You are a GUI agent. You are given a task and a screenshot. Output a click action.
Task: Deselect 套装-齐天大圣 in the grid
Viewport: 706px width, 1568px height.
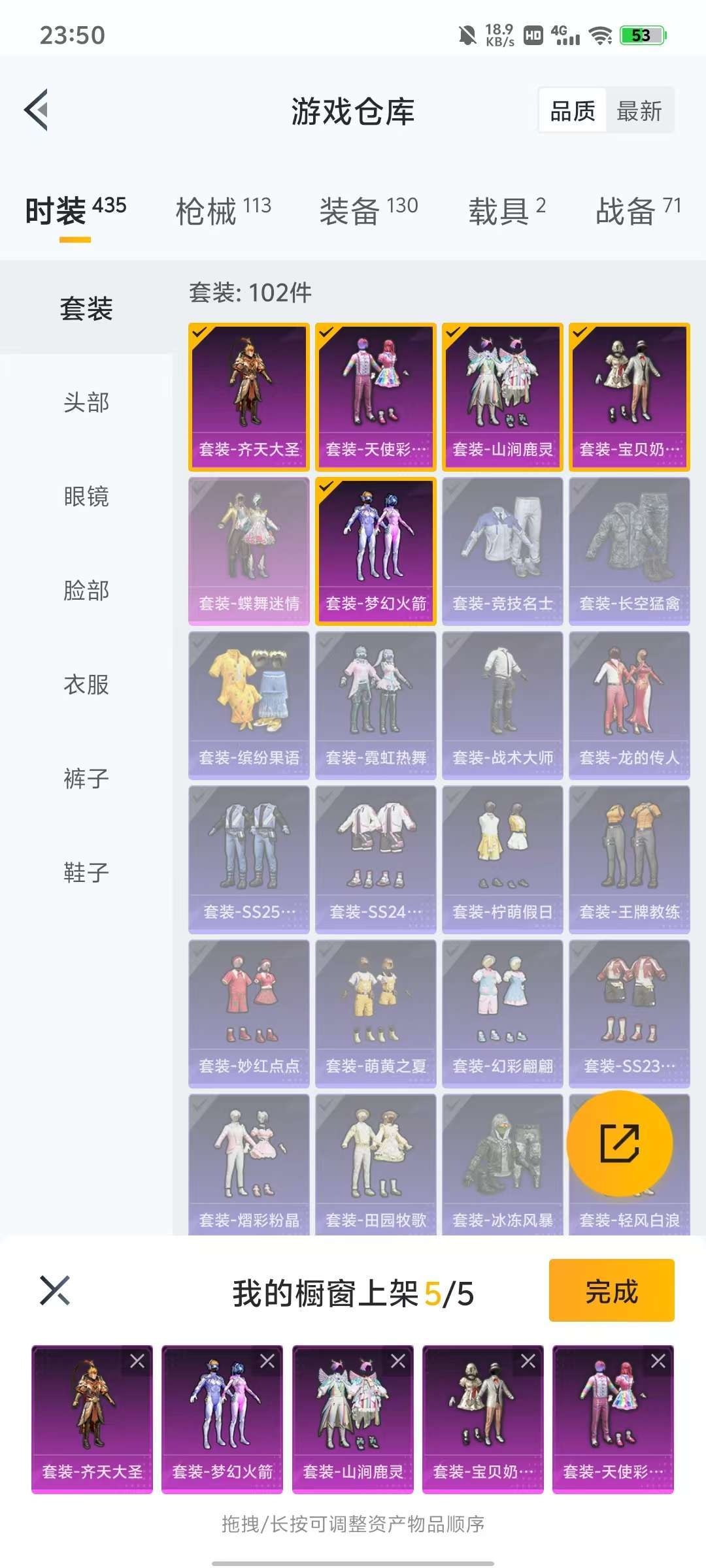pyautogui.click(x=248, y=397)
